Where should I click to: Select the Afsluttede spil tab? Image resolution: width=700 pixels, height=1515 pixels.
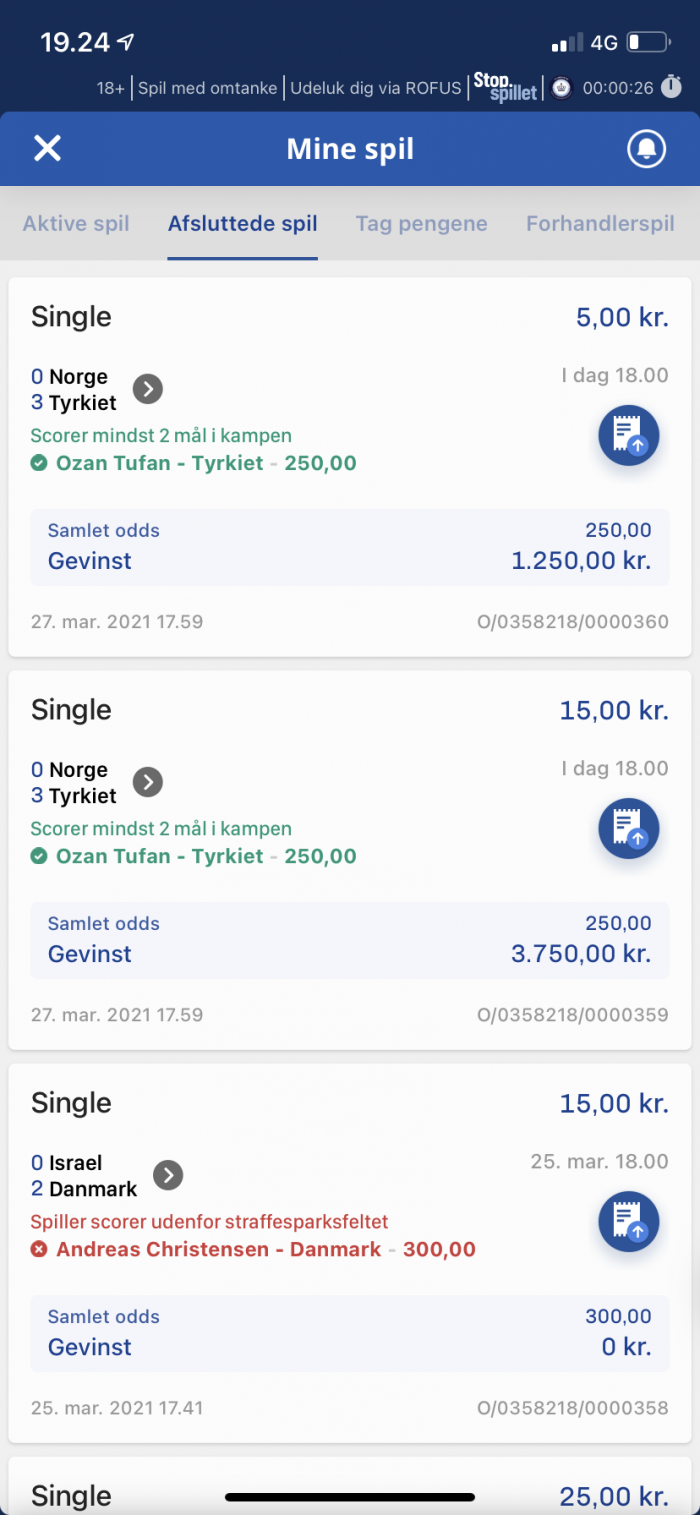coord(243,224)
